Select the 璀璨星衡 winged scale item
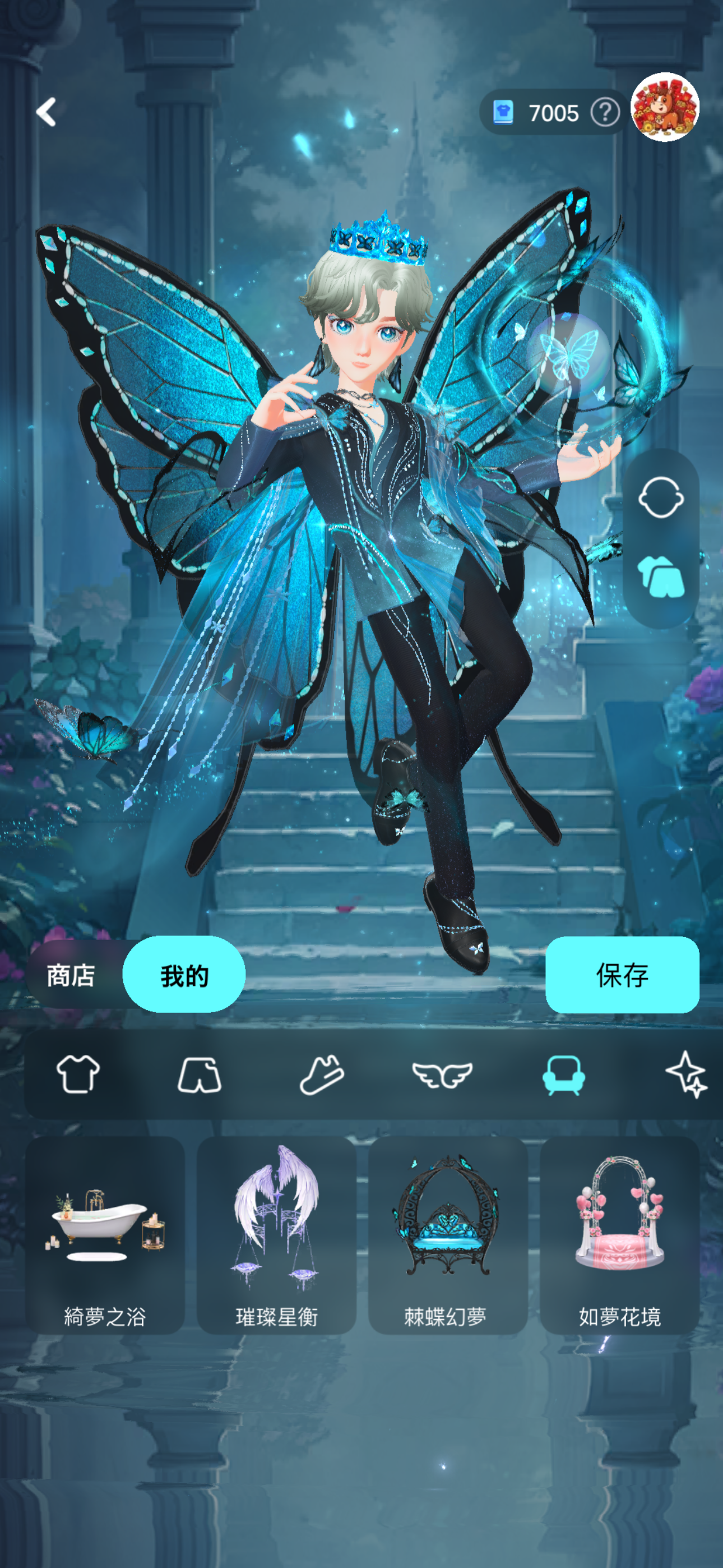The image size is (723, 1568). [x=276, y=1235]
